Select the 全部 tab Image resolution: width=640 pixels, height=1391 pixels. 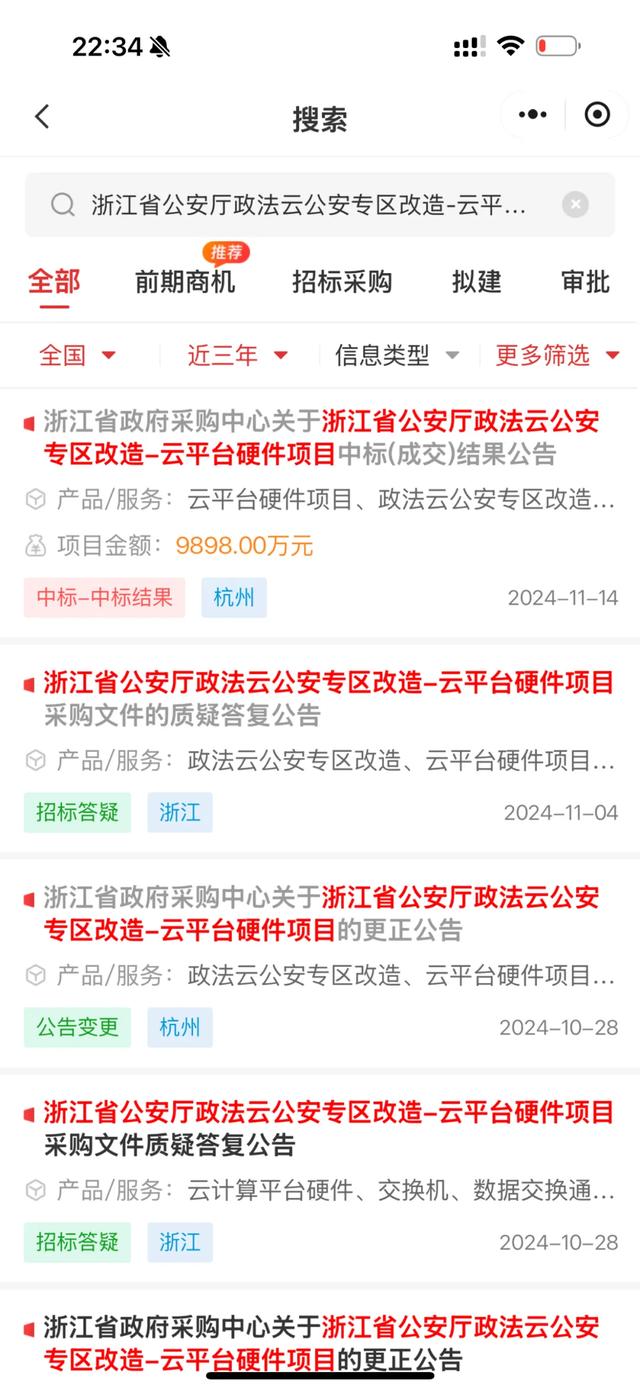[x=54, y=281]
